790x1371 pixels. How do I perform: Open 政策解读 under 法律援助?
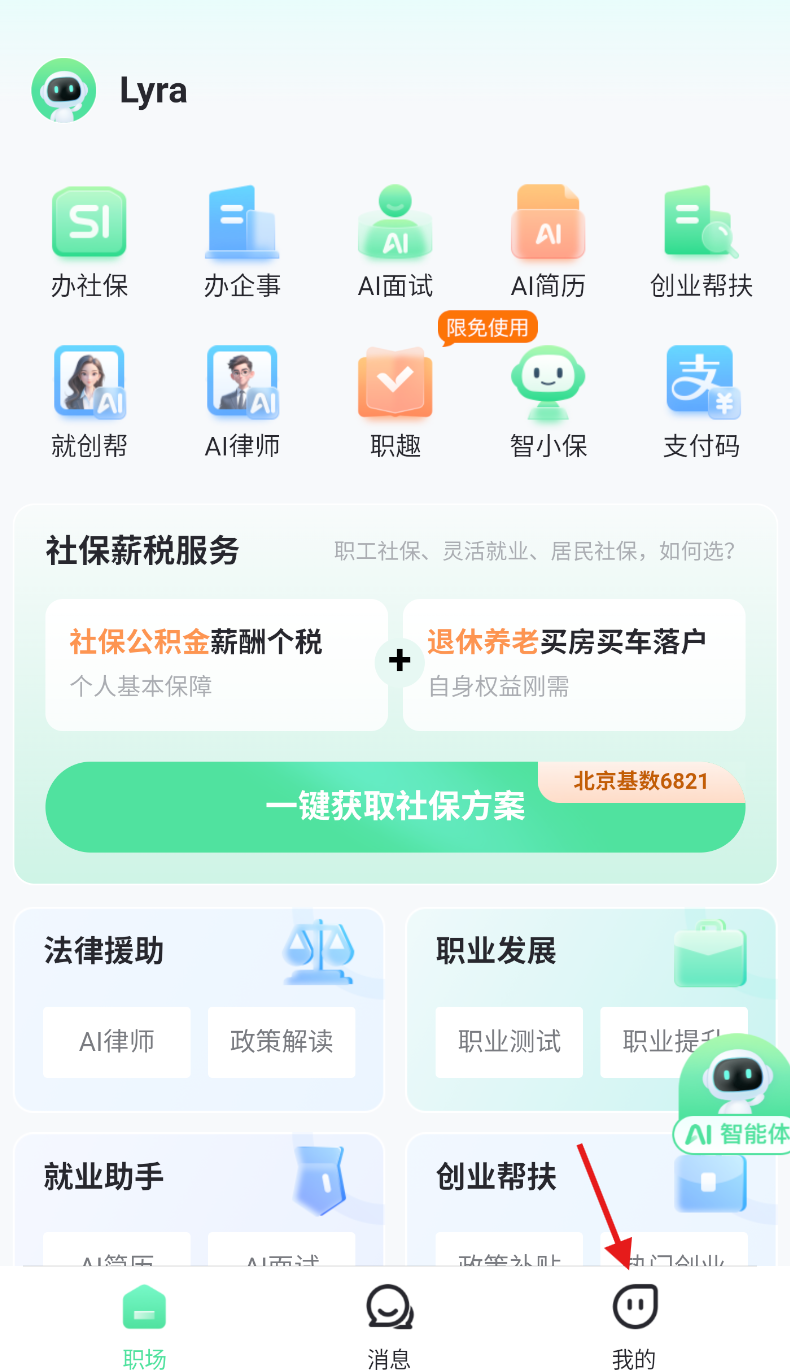281,1042
